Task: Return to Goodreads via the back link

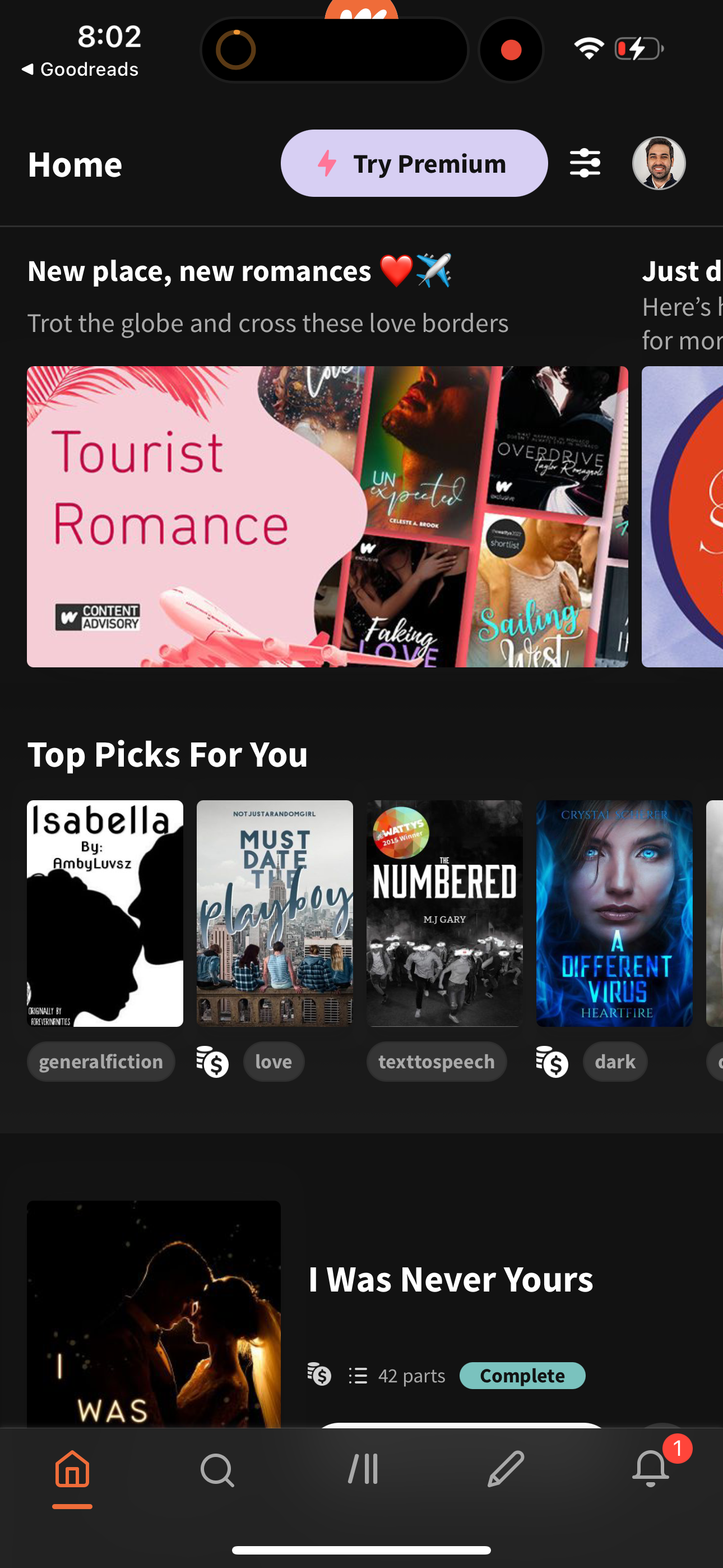Action: 80,69
